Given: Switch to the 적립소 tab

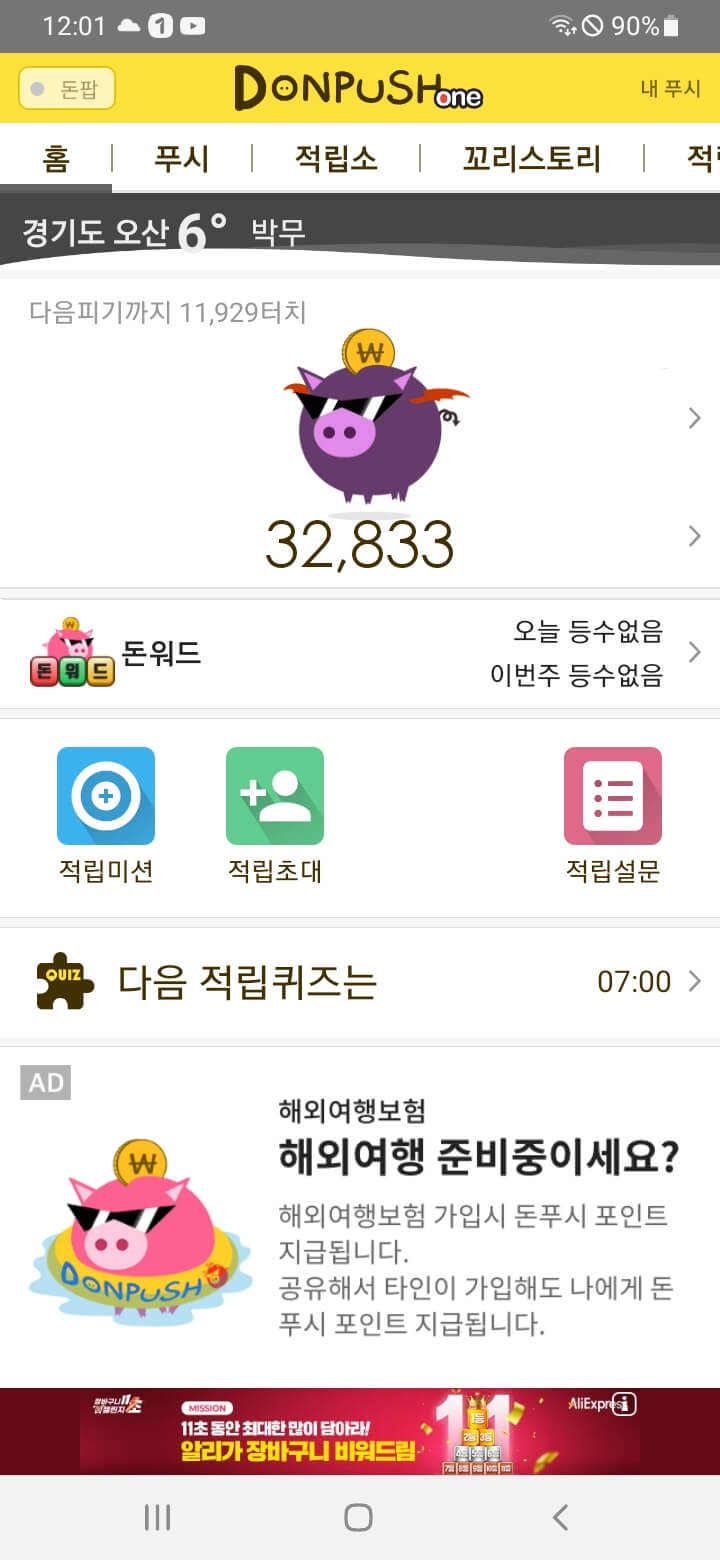Looking at the screenshot, I should tap(336, 159).
